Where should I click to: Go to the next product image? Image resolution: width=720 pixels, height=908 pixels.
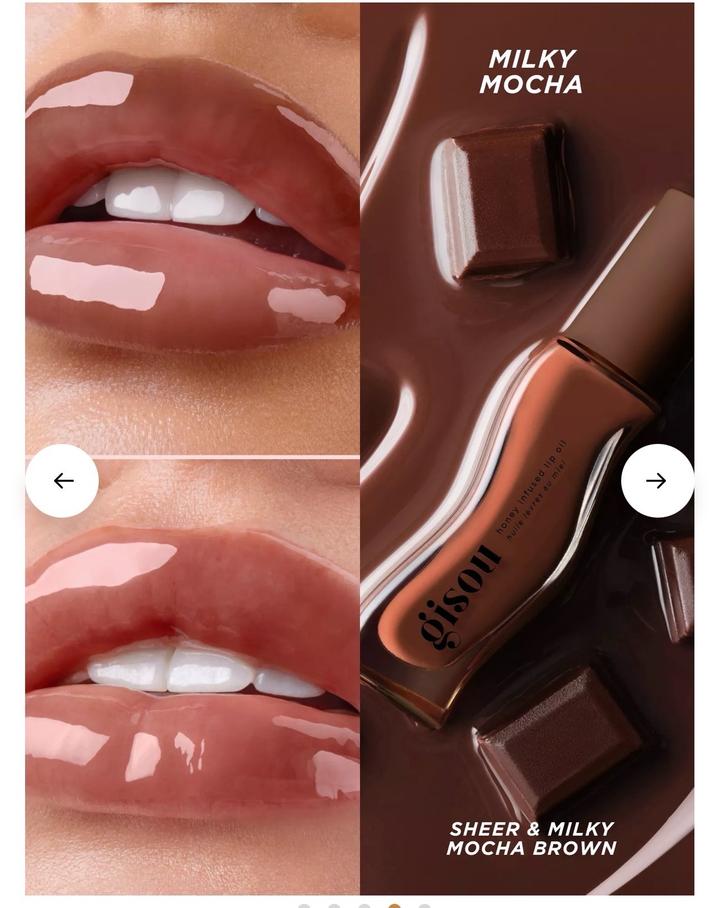coord(657,481)
